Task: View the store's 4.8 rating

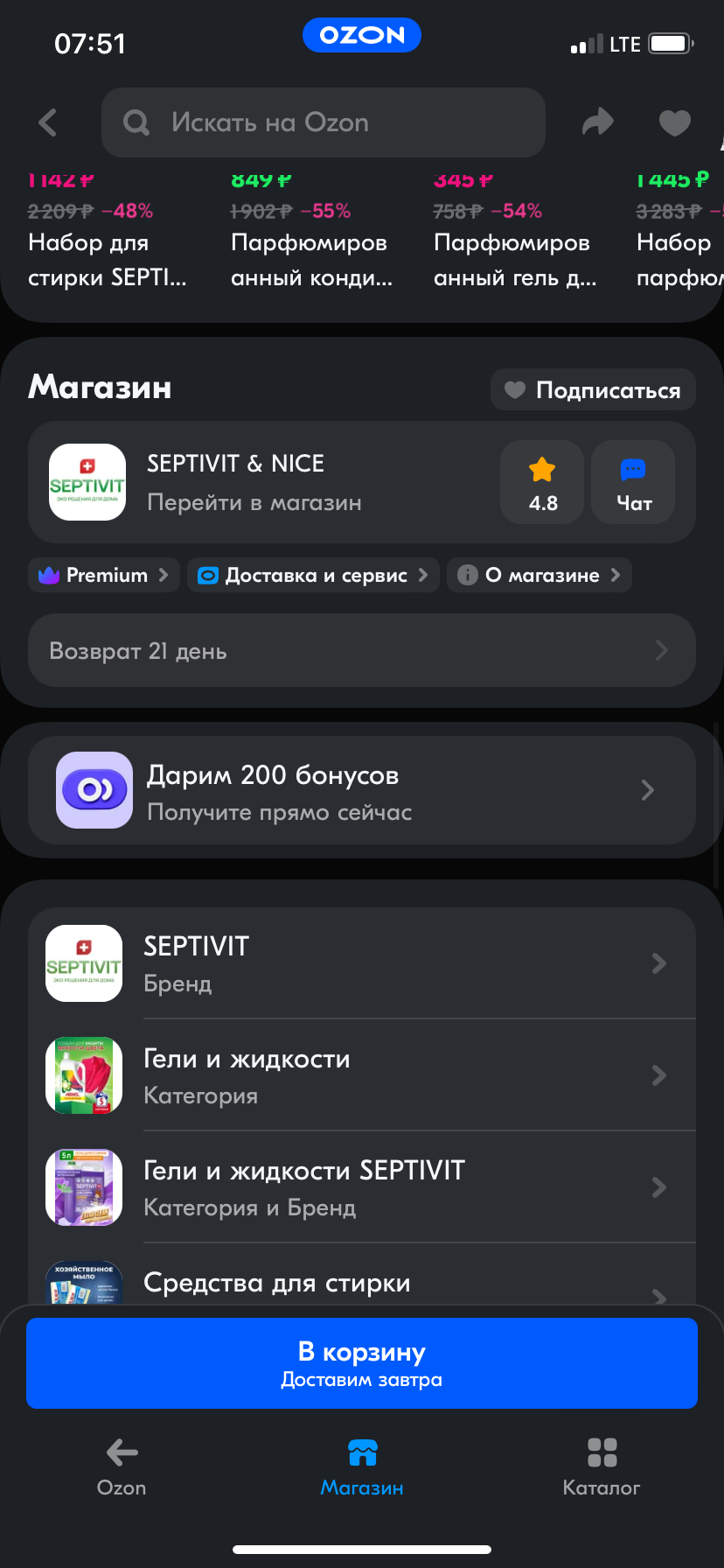Action: point(542,483)
